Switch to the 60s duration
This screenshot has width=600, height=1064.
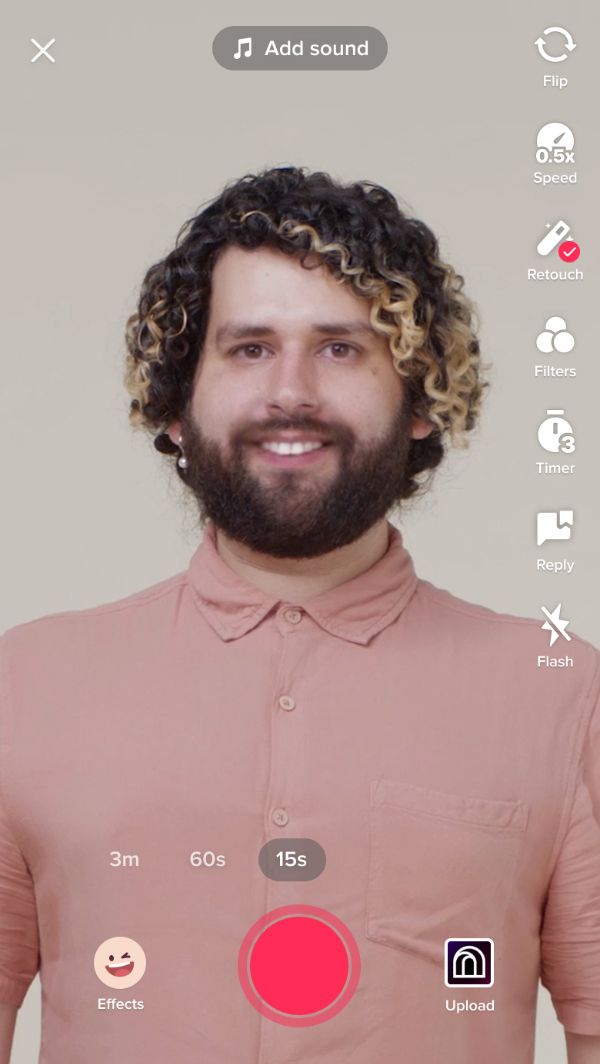pos(207,859)
